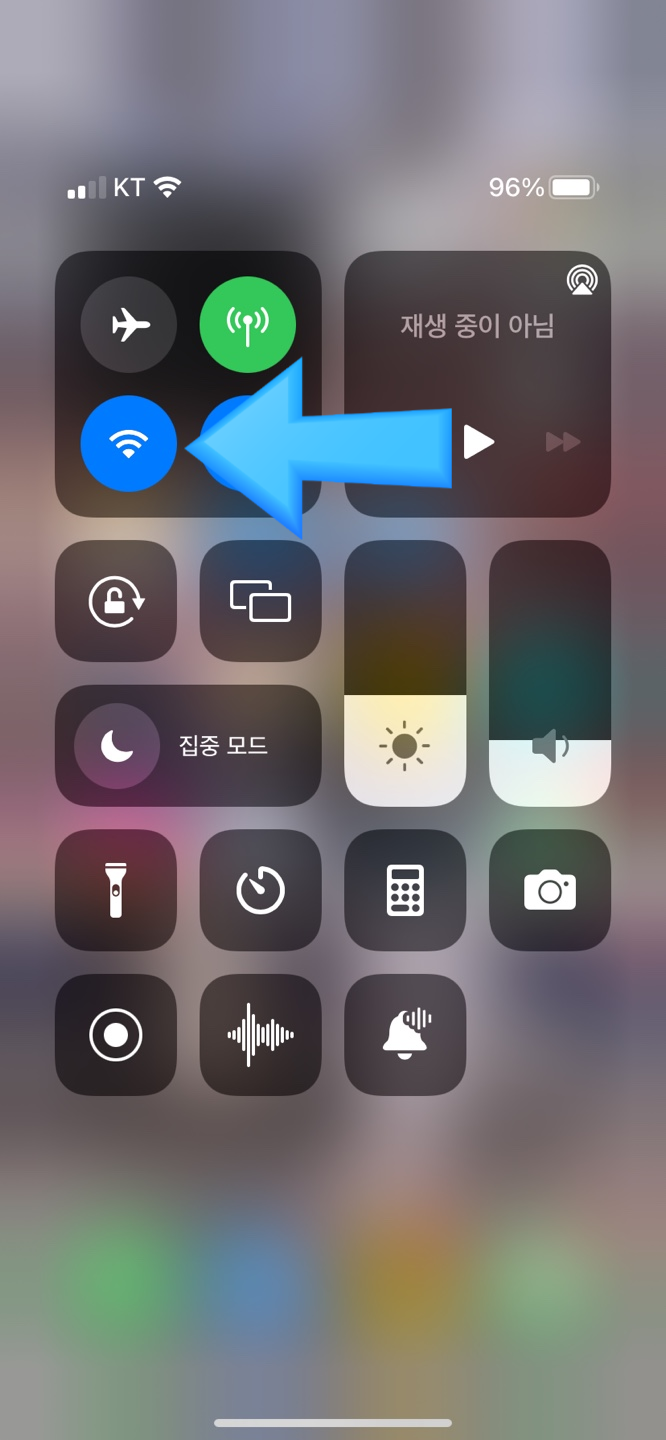This screenshot has height=1440, width=666.
Task: Toggle airplane mode
Action: coord(128,325)
